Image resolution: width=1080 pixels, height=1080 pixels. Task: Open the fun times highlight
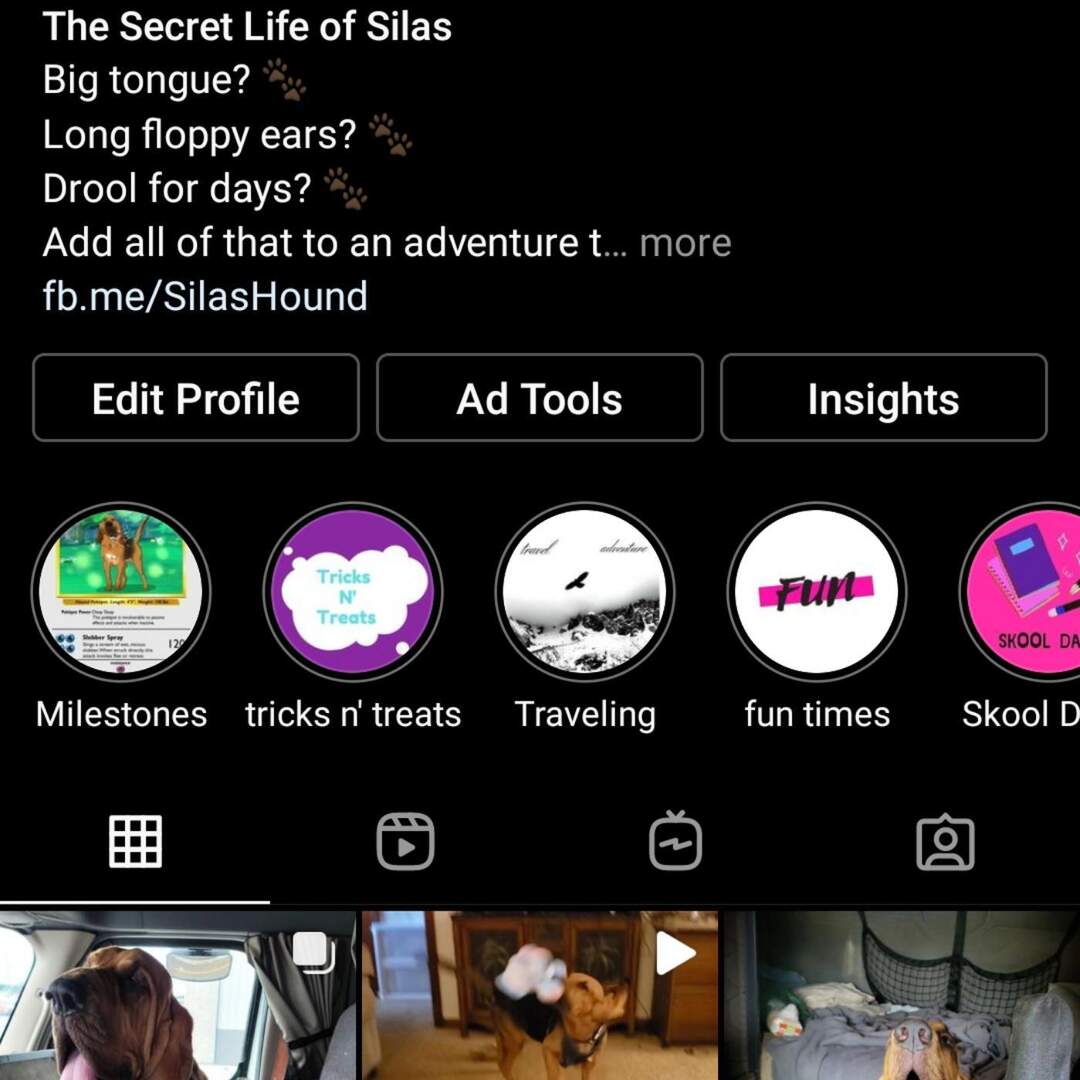click(x=816, y=592)
